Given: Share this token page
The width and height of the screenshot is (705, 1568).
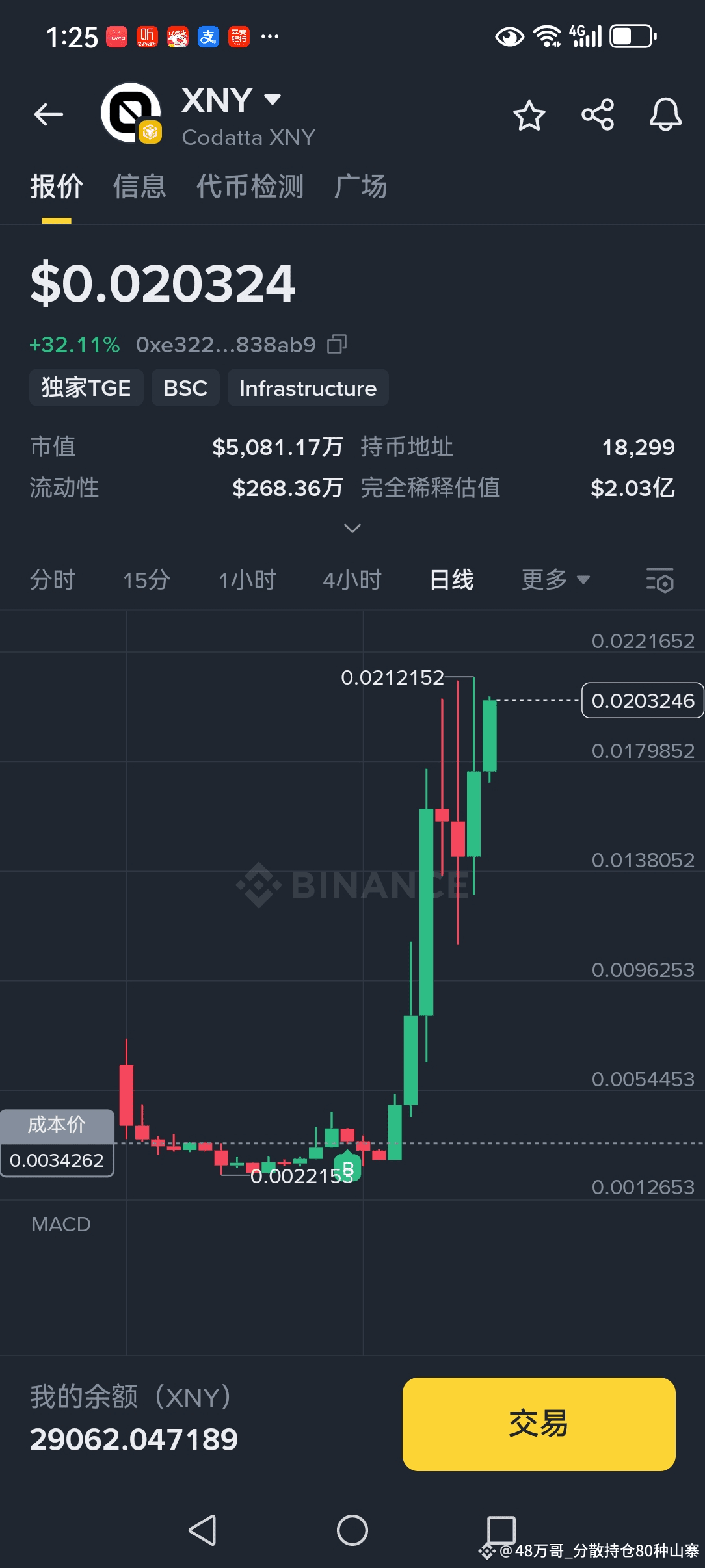Looking at the screenshot, I should 598,115.
